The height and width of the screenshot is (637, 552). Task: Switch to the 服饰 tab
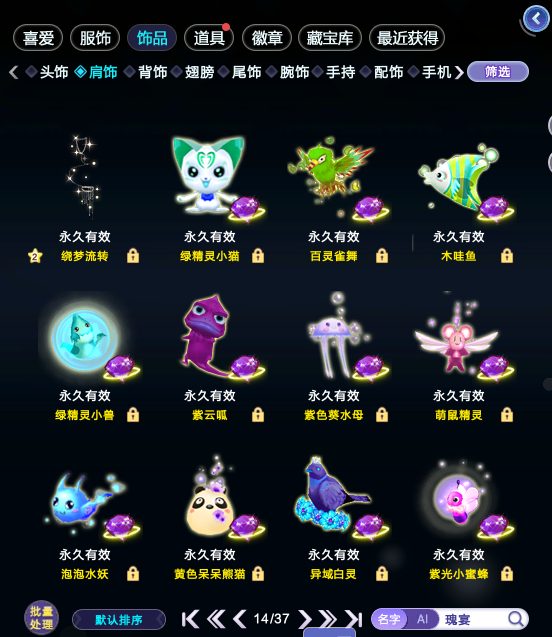click(95, 38)
